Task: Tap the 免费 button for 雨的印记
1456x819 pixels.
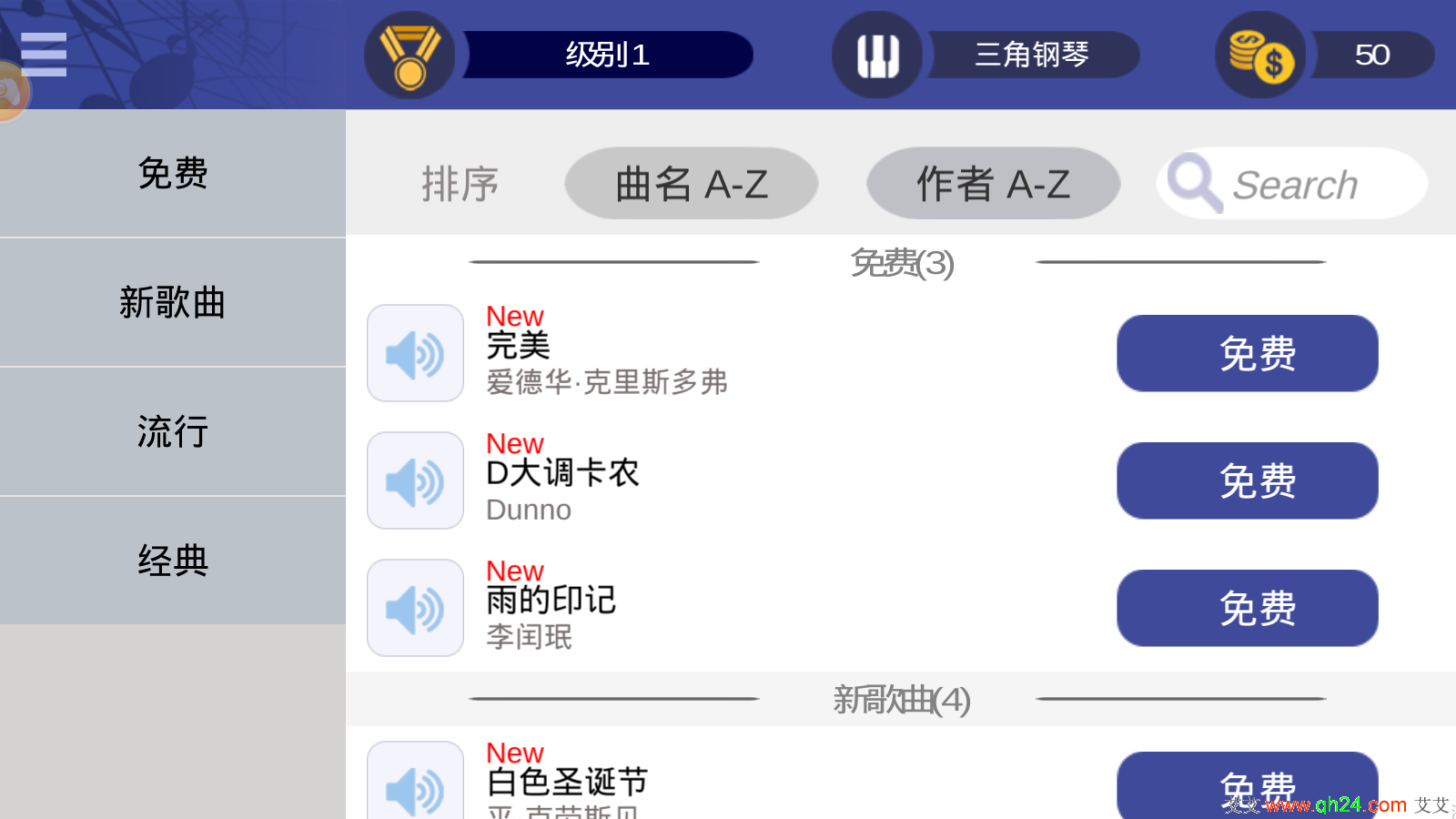Action: pyautogui.click(x=1247, y=608)
